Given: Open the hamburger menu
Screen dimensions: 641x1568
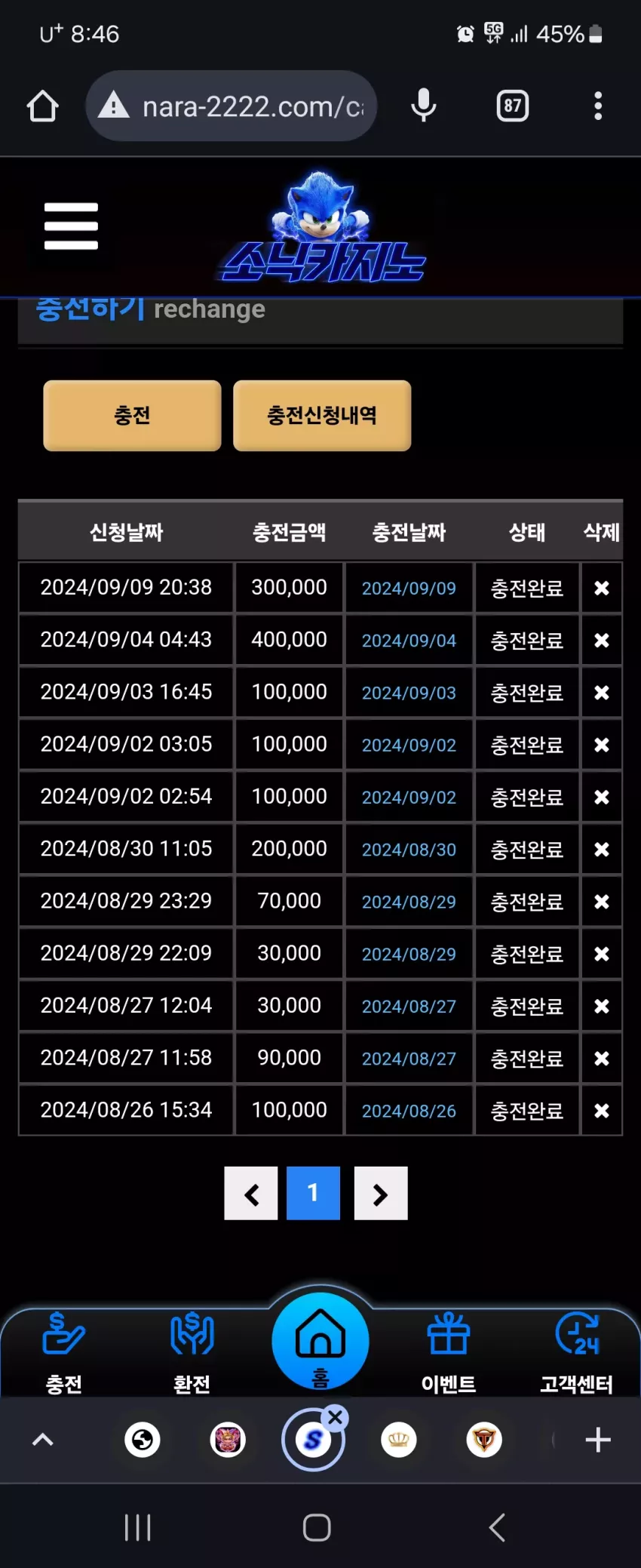Looking at the screenshot, I should [x=71, y=226].
